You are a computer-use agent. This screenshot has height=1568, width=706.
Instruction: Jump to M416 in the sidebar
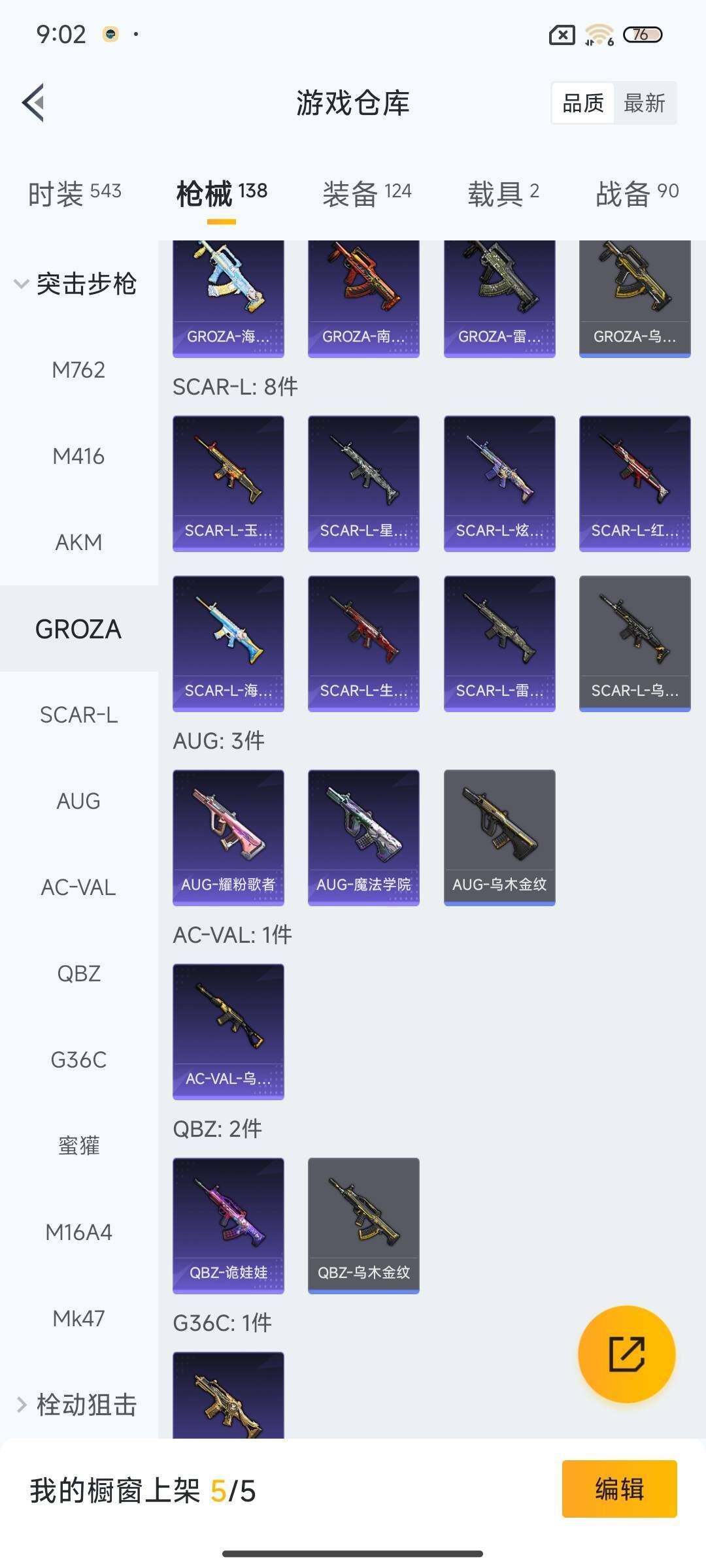tap(78, 456)
